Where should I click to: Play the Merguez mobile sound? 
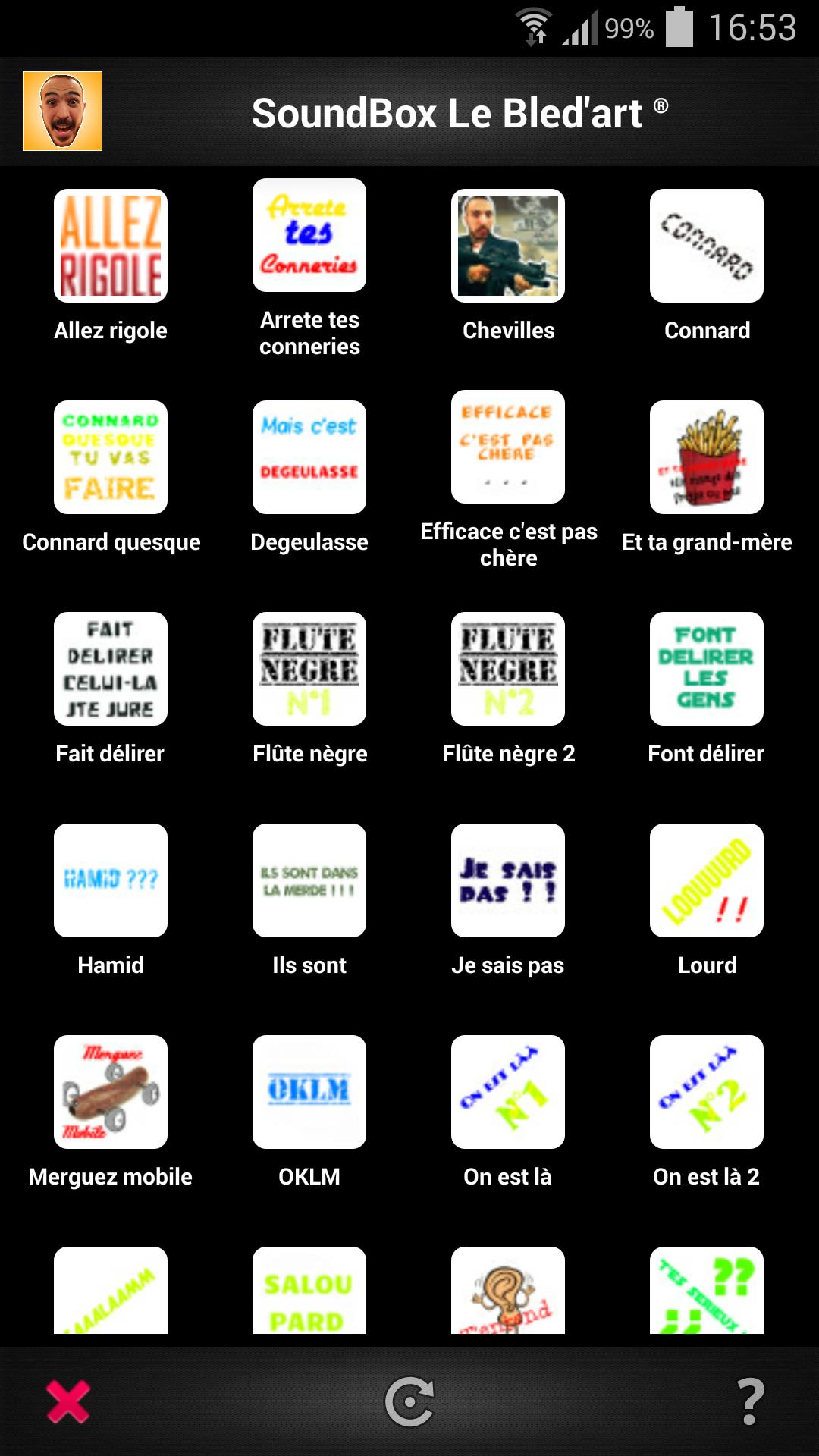pos(111,1092)
